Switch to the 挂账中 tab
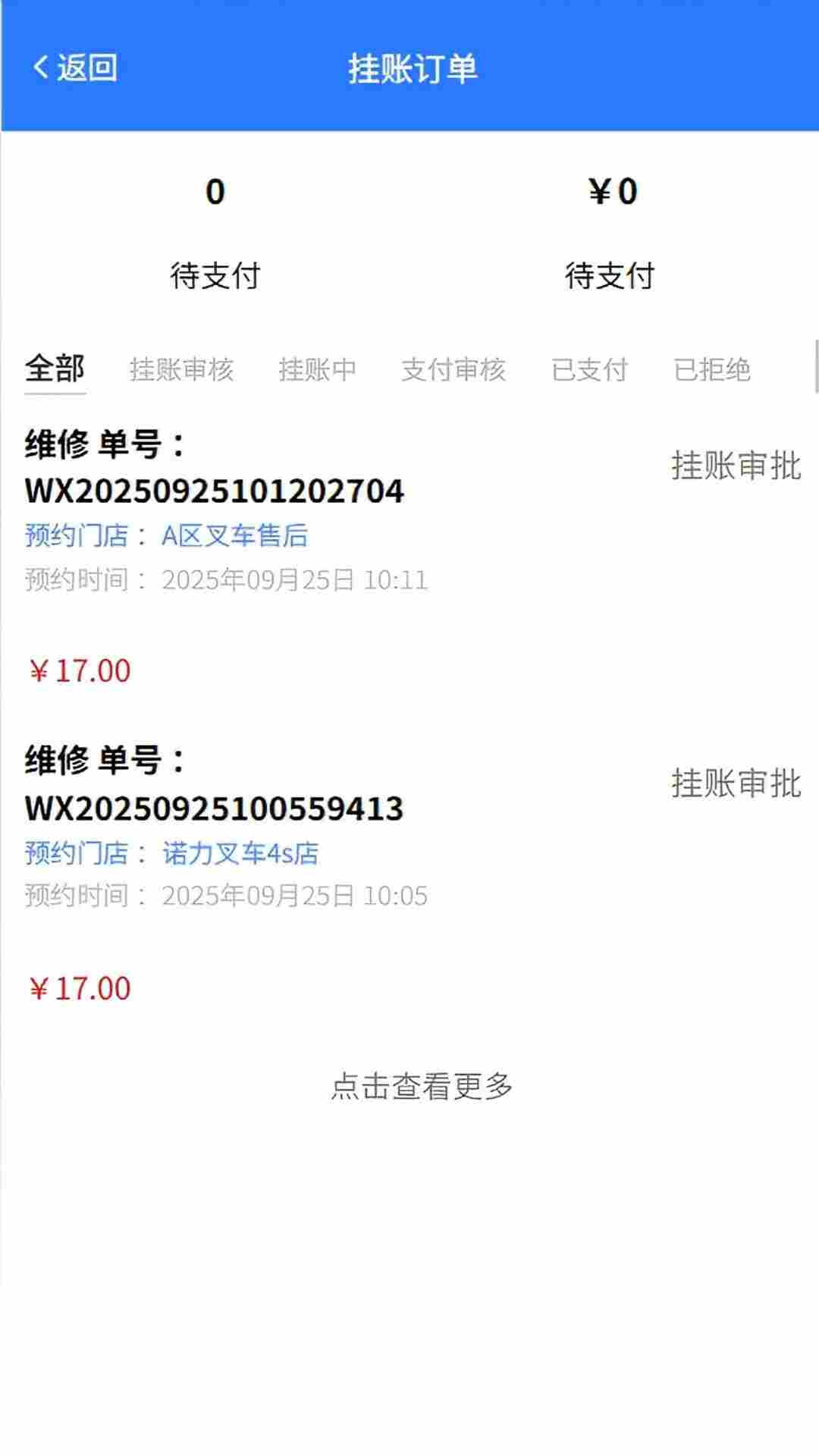This screenshot has height=1456, width=819. 317,369
